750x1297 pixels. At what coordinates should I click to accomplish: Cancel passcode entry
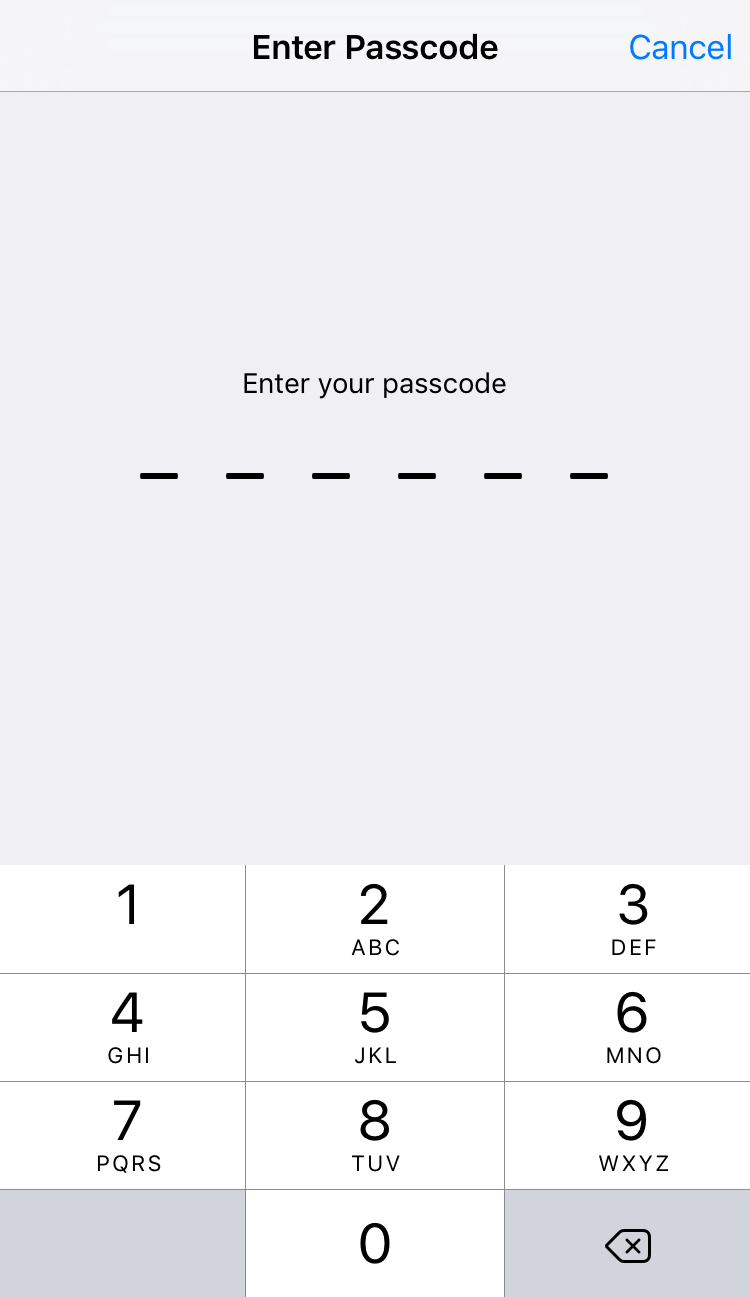[x=680, y=47]
